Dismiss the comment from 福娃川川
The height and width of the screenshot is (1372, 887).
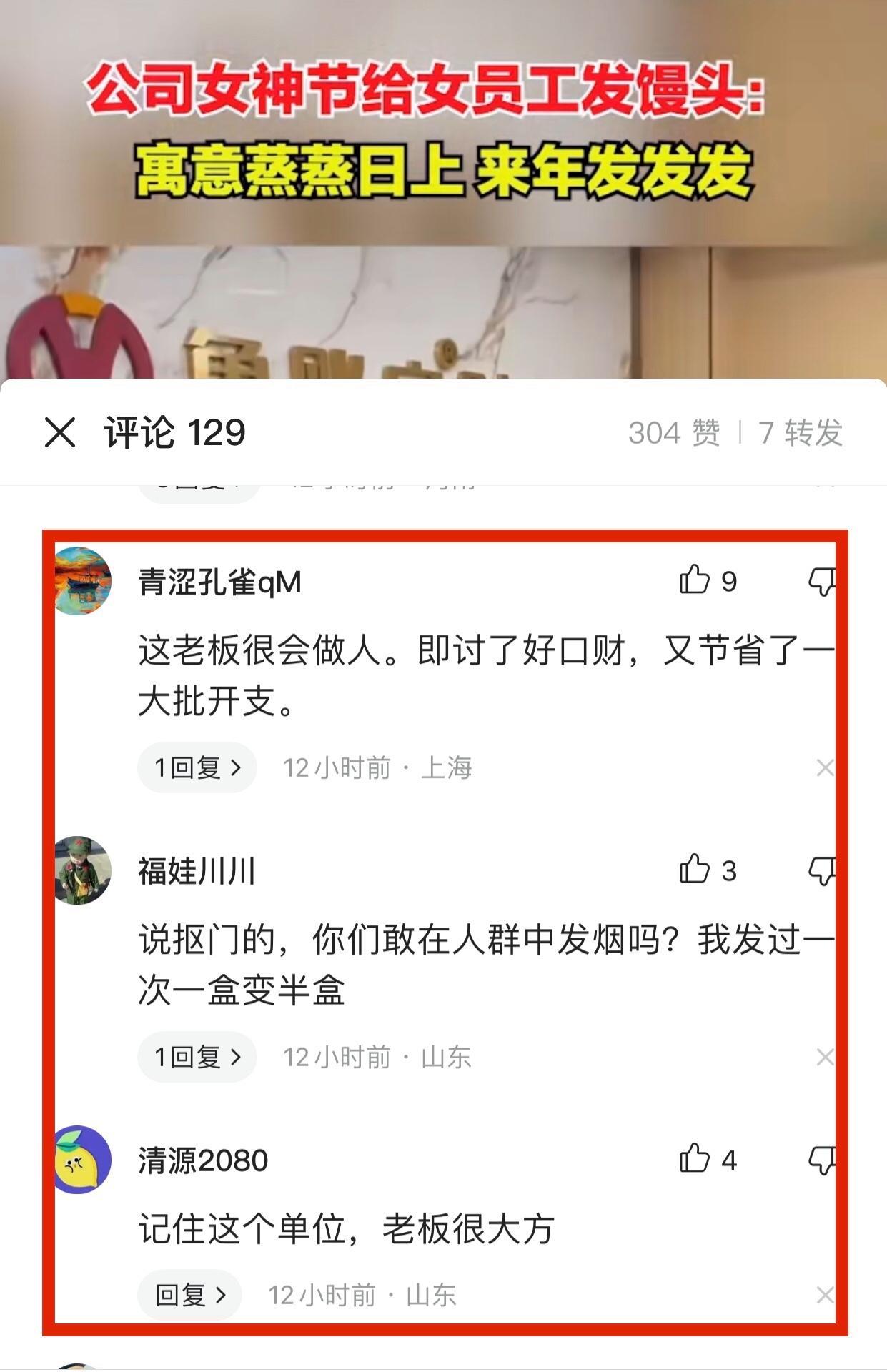(x=825, y=1057)
